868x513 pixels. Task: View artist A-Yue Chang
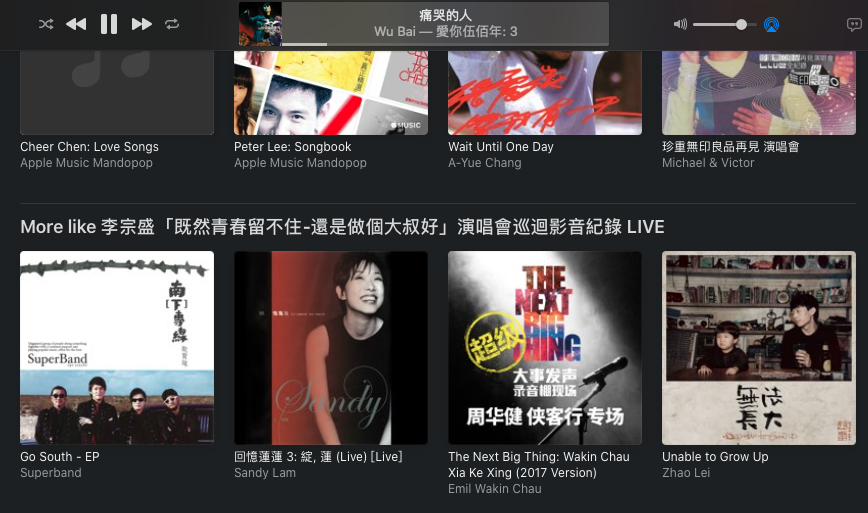[485, 163]
